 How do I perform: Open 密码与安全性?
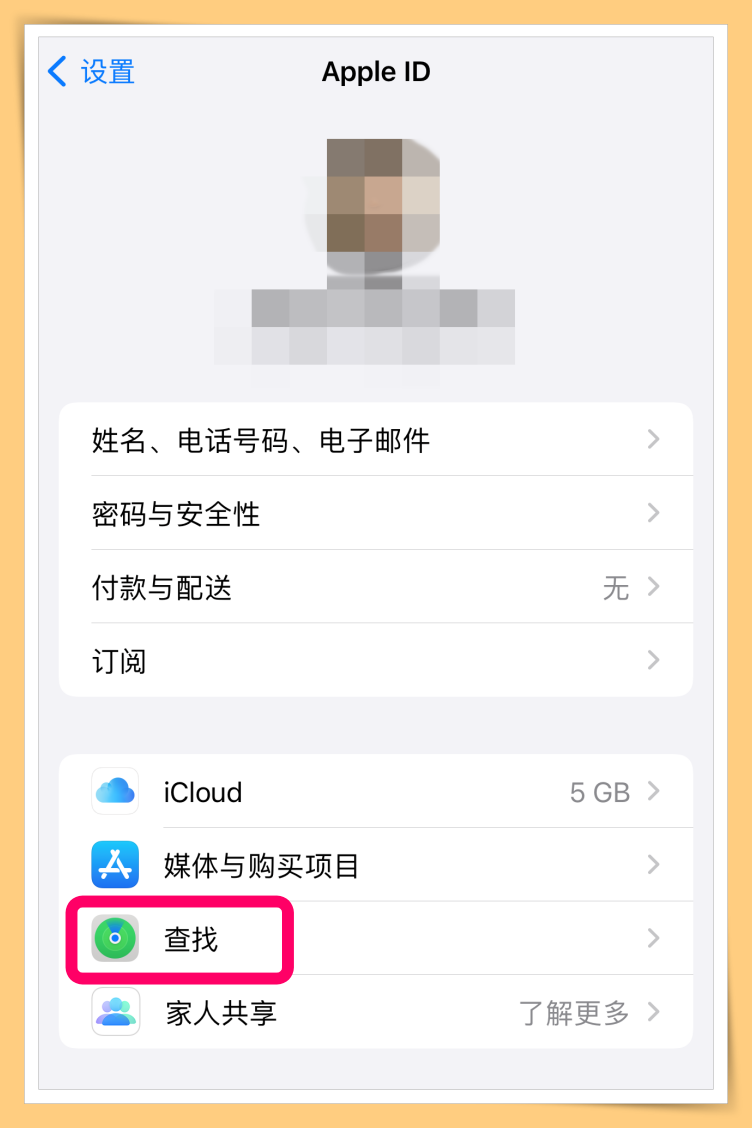tap(375, 514)
